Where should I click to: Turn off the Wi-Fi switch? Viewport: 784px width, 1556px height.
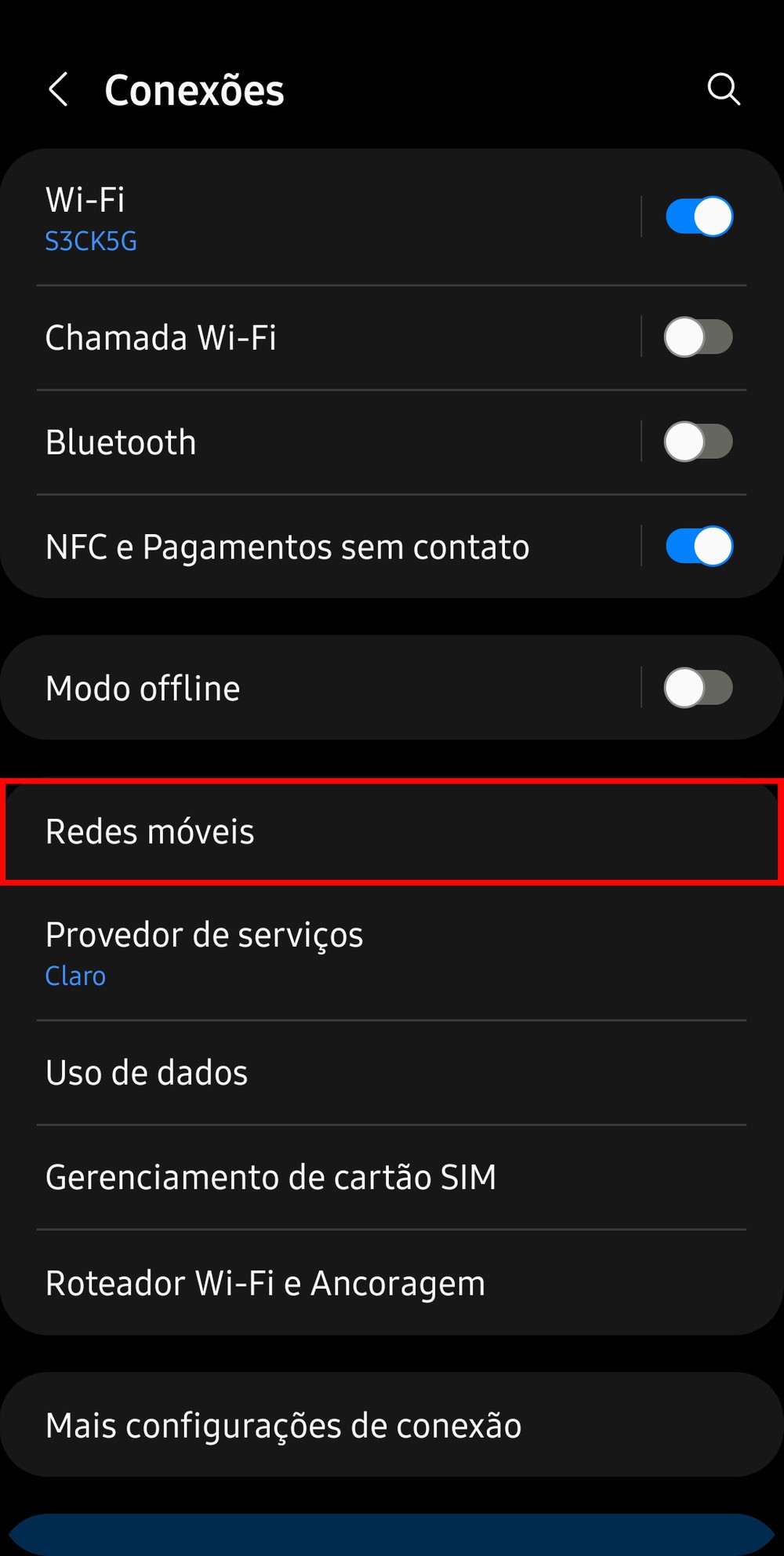(699, 216)
